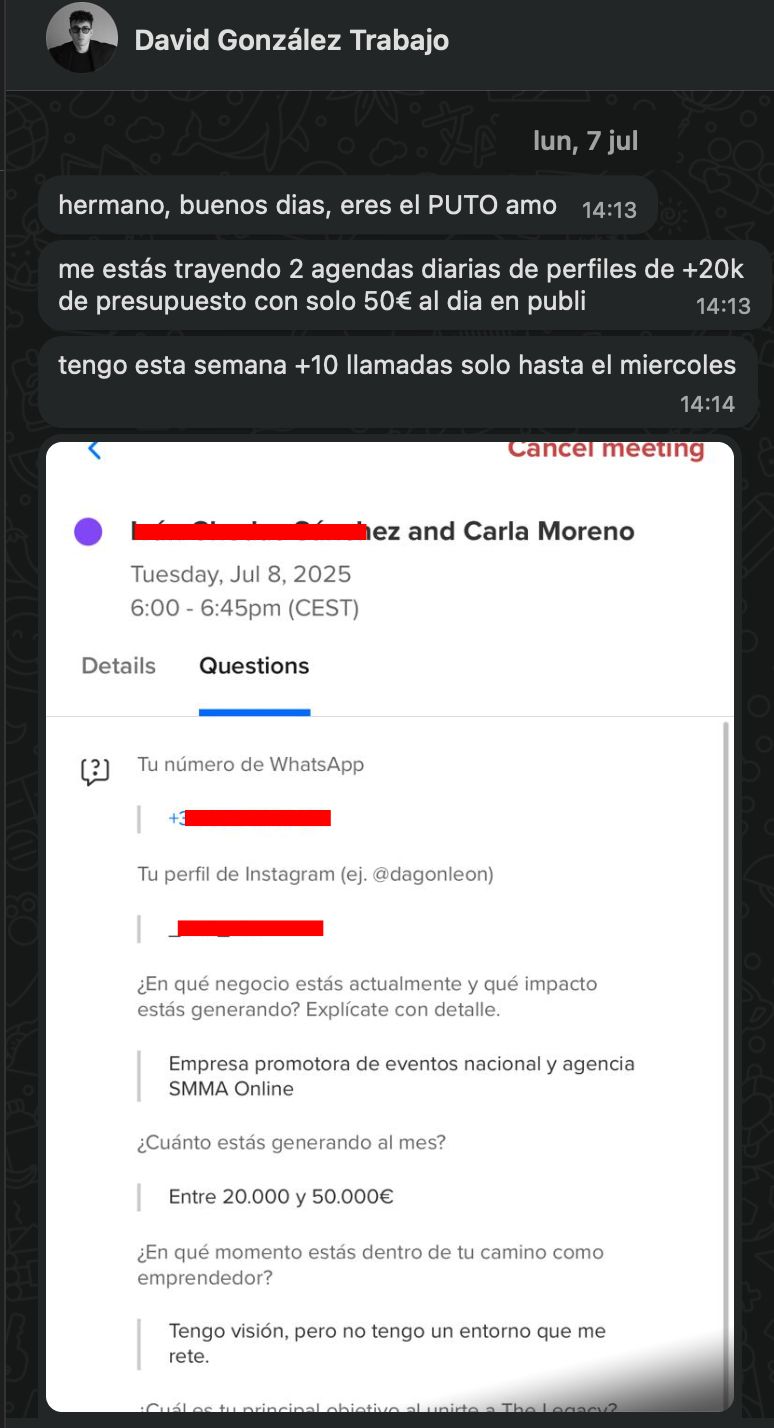
Task: Click the purple color swatch beside the meeting title
Action: (x=88, y=531)
